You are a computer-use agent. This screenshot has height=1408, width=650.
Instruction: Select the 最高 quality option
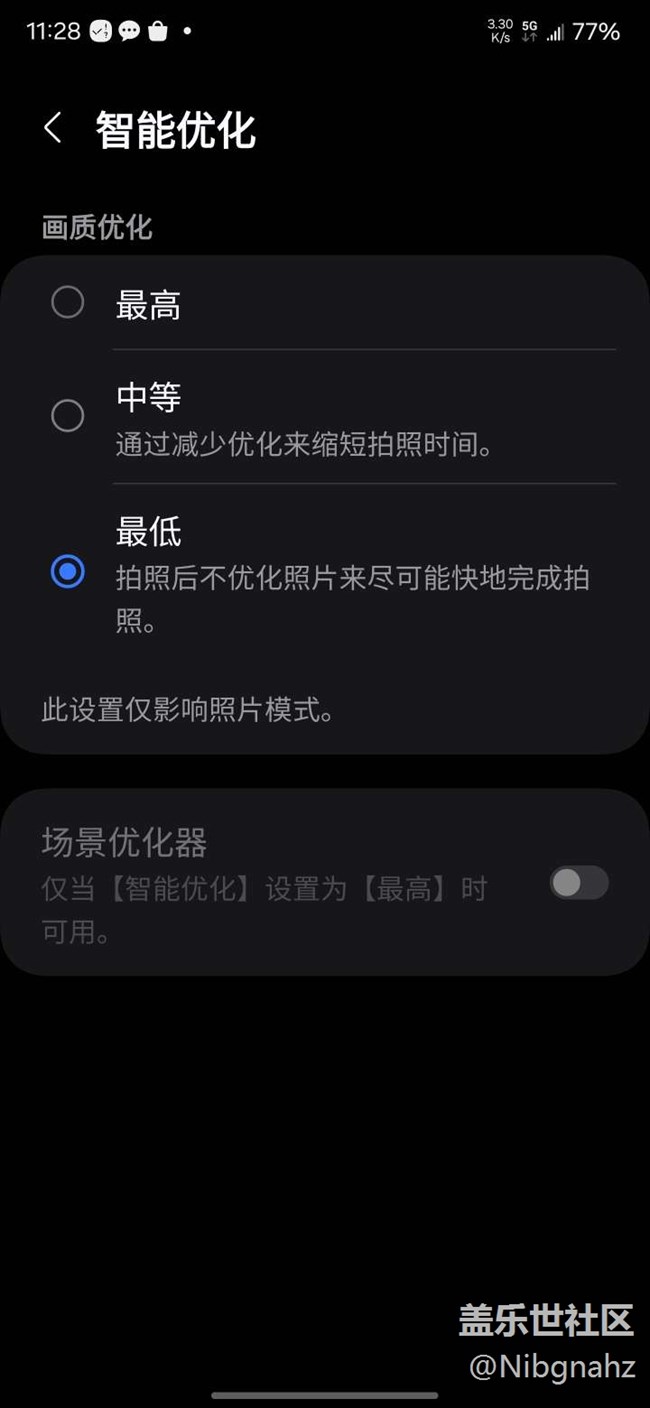[x=68, y=303]
